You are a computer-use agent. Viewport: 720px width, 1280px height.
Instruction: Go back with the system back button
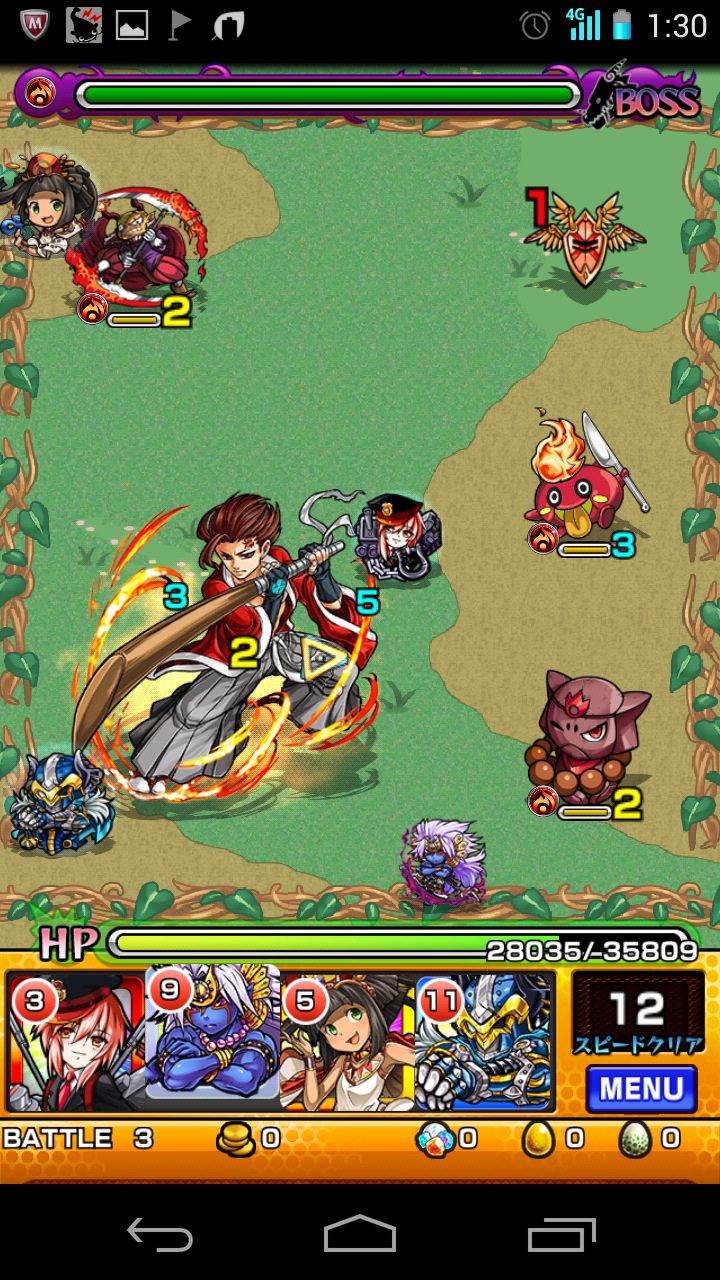click(160, 1234)
